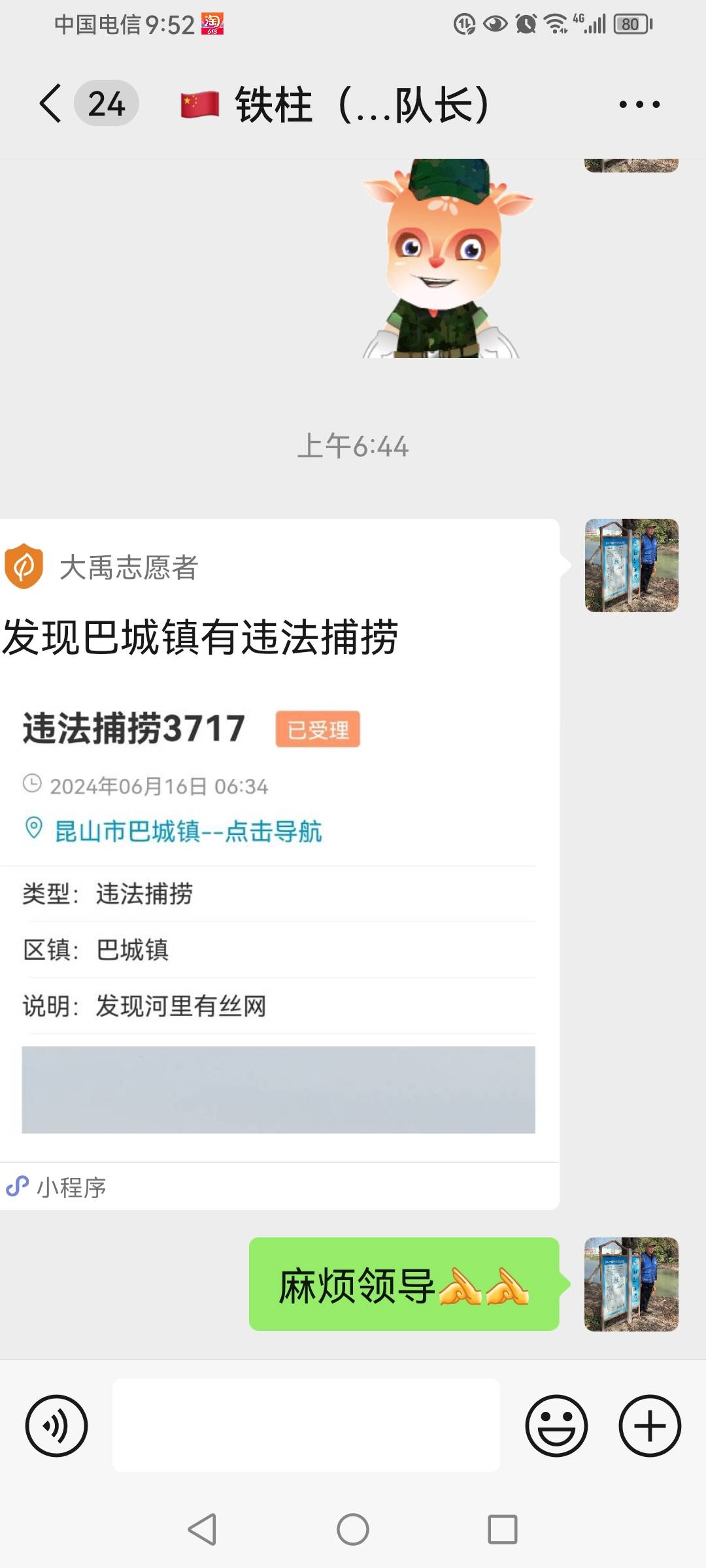Focus the message text input field
The image size is (706, 1568).
pyautogui.click(x=306, y=1426)
